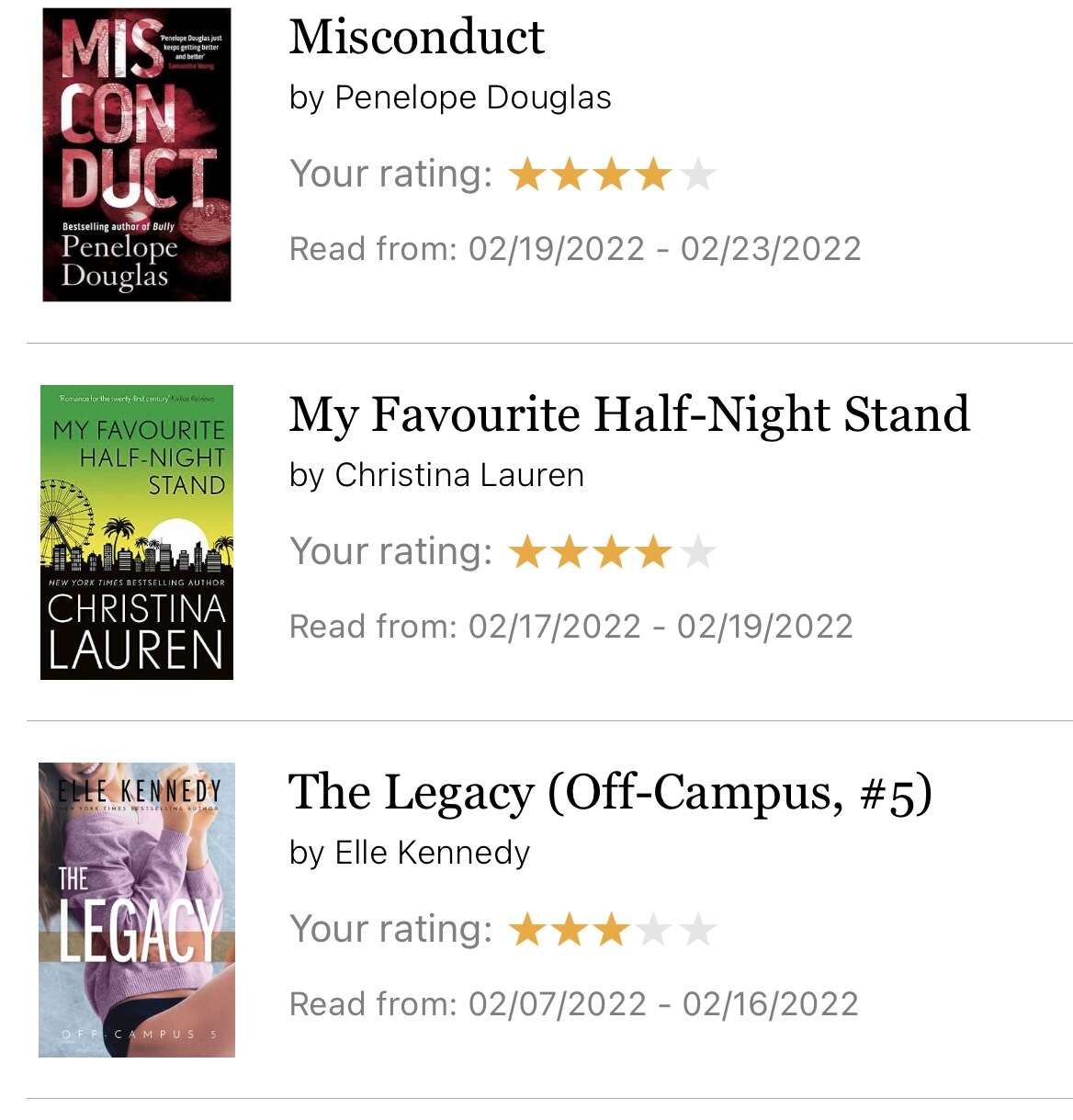Open My Favourite Half-Night Stand cover

tap(137, 532)
